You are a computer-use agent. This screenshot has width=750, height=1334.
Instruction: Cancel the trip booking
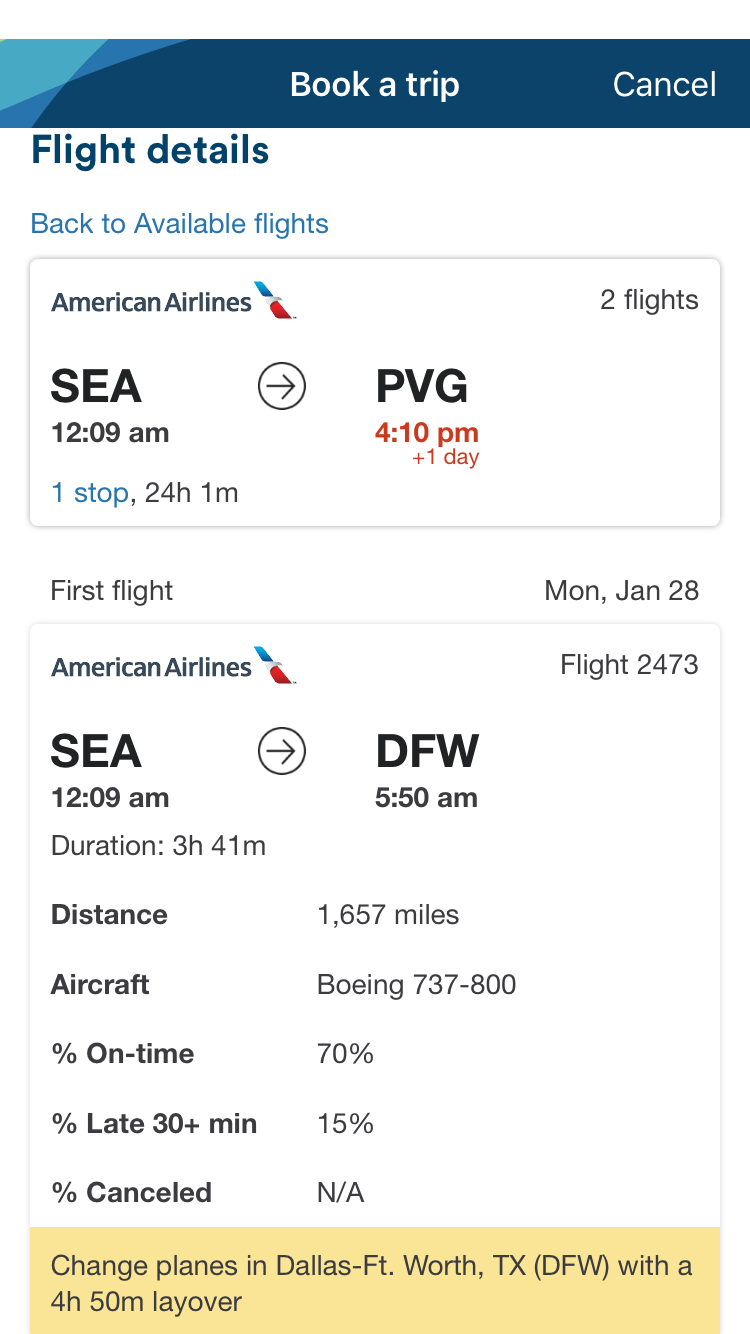click(x=664, y=85)
